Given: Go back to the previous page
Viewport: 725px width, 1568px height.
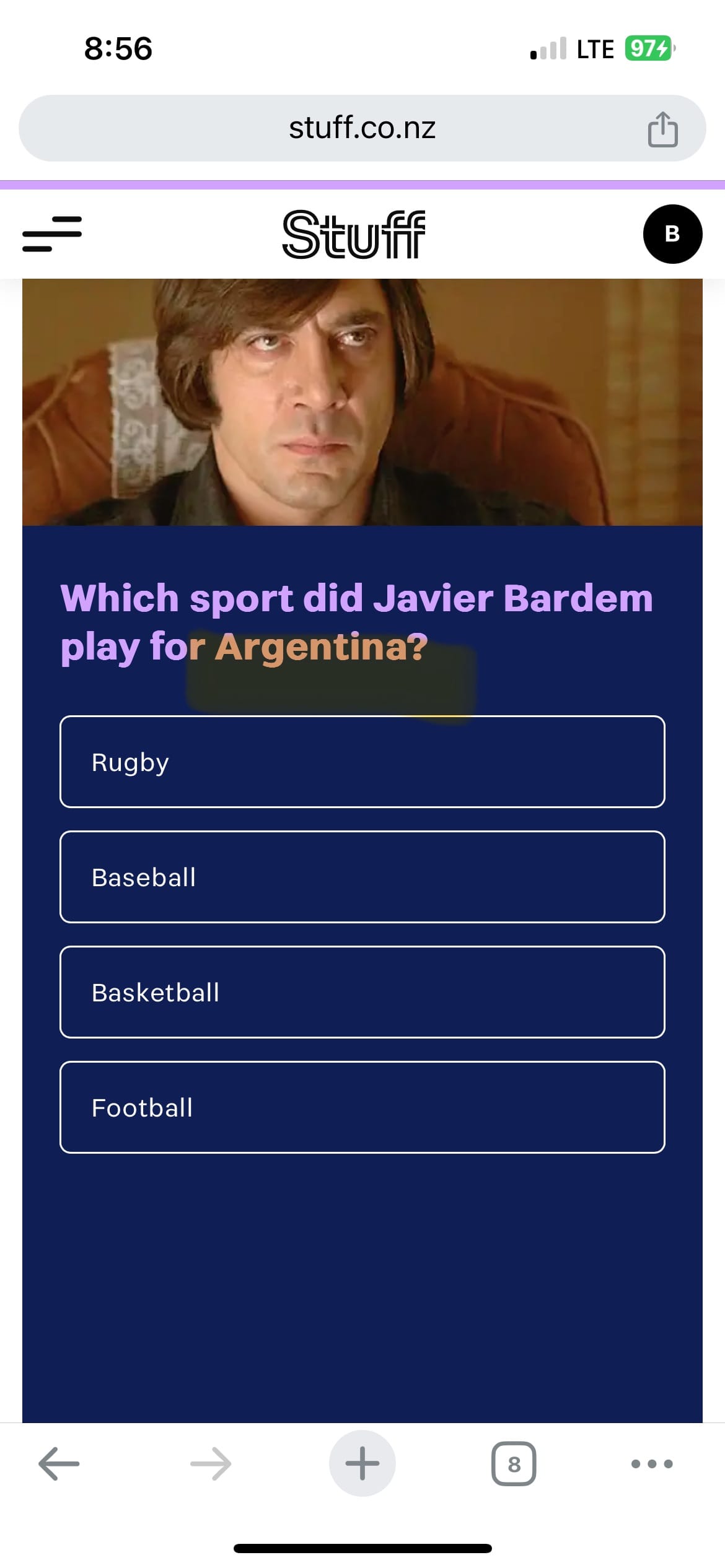Looking at the screenshot, I should (59, 1464).
